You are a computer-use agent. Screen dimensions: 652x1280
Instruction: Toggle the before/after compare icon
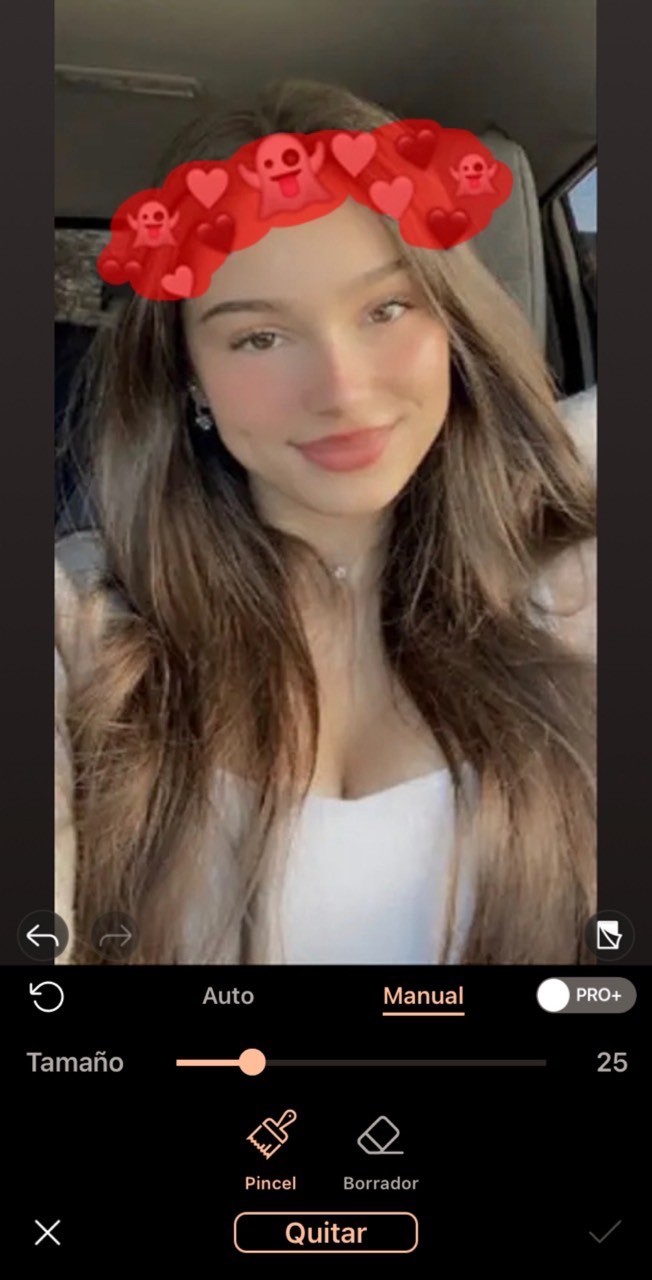pos(609,936)
